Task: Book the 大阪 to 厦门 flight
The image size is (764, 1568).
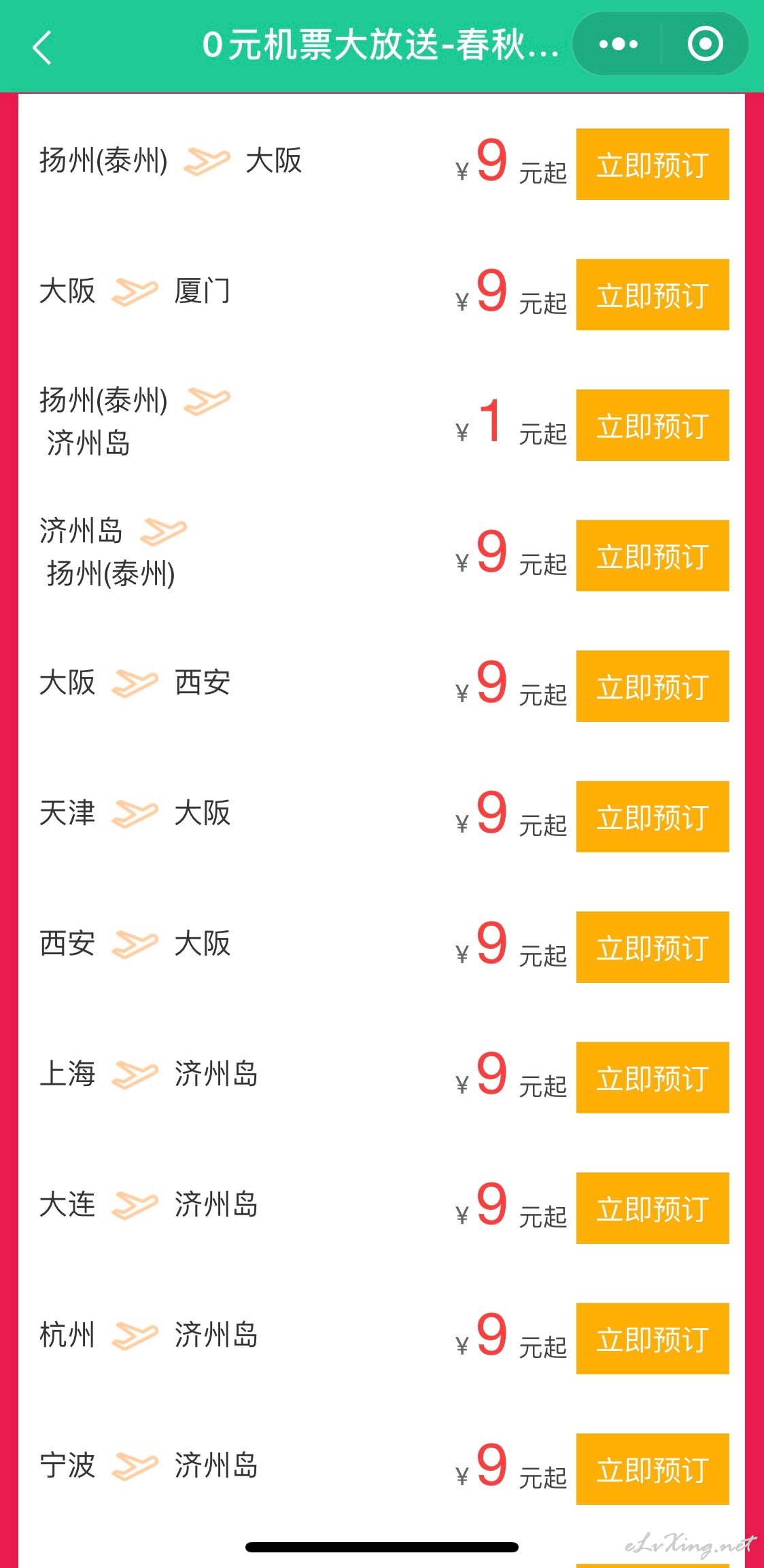Action: tap(653, 295)
